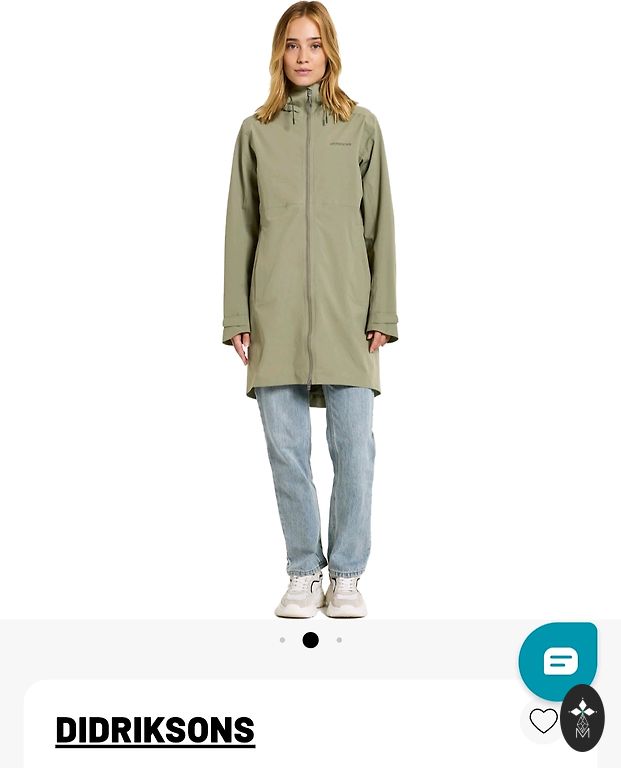Jump to the first image dot

[x=282, y=640]
